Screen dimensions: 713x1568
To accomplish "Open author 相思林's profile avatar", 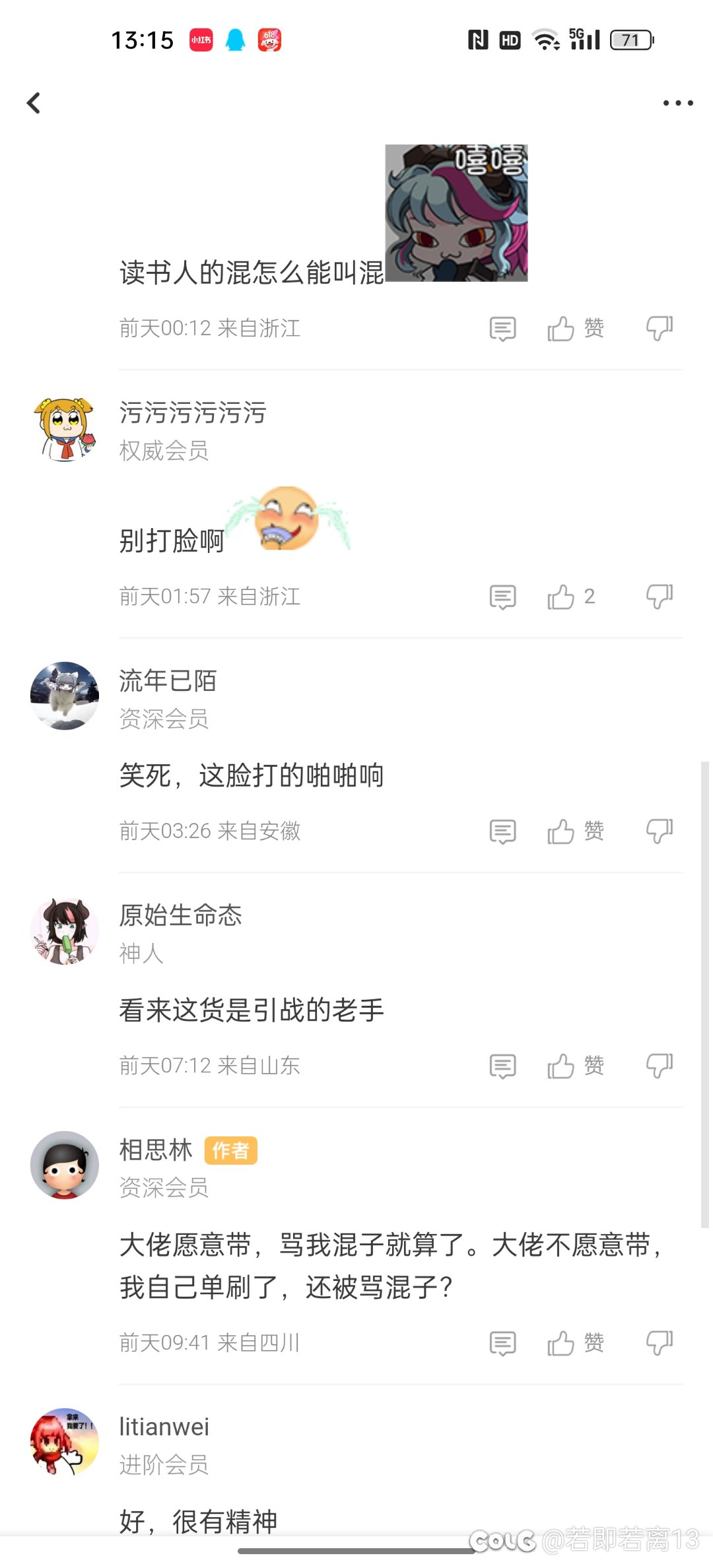I will point(65,1165).
